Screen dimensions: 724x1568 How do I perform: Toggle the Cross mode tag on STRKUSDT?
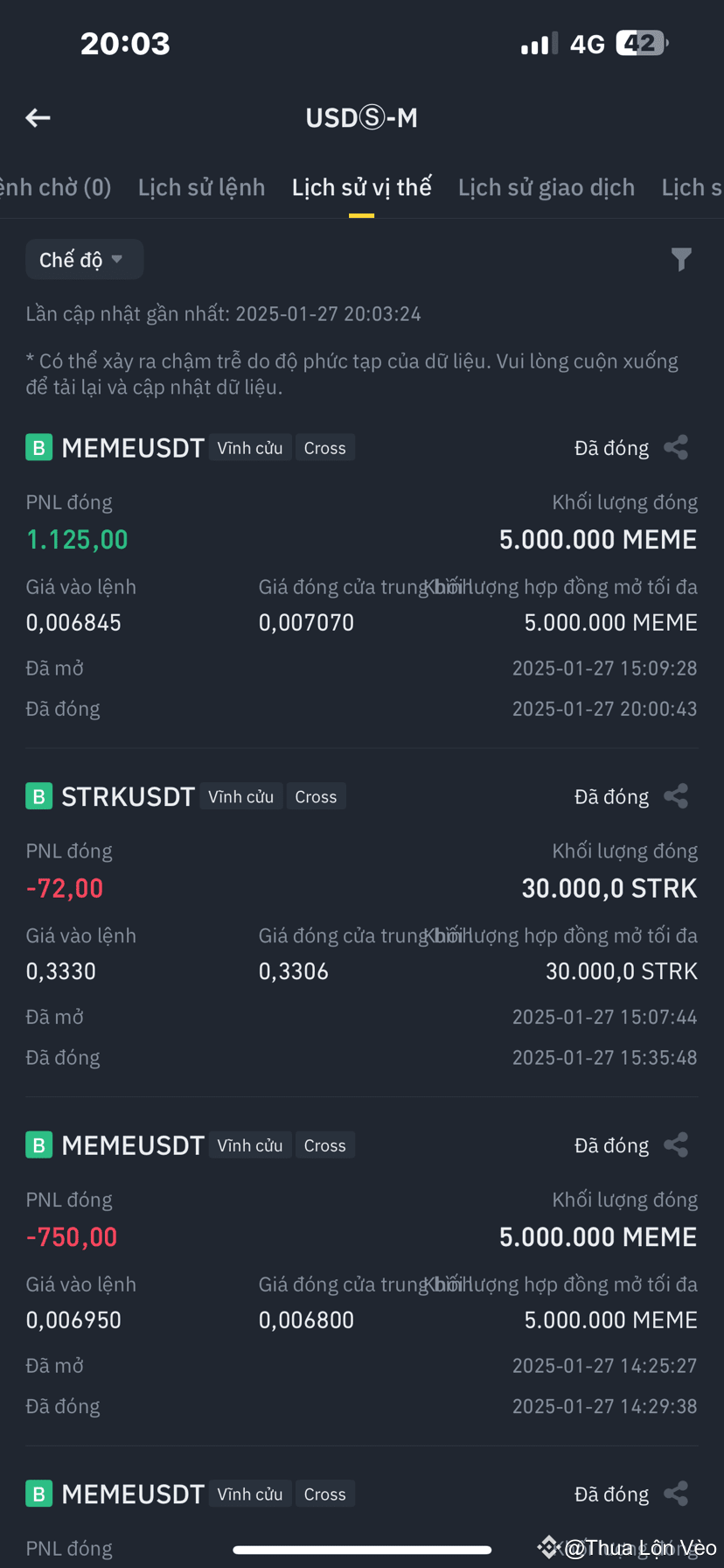tap(316, 795)
